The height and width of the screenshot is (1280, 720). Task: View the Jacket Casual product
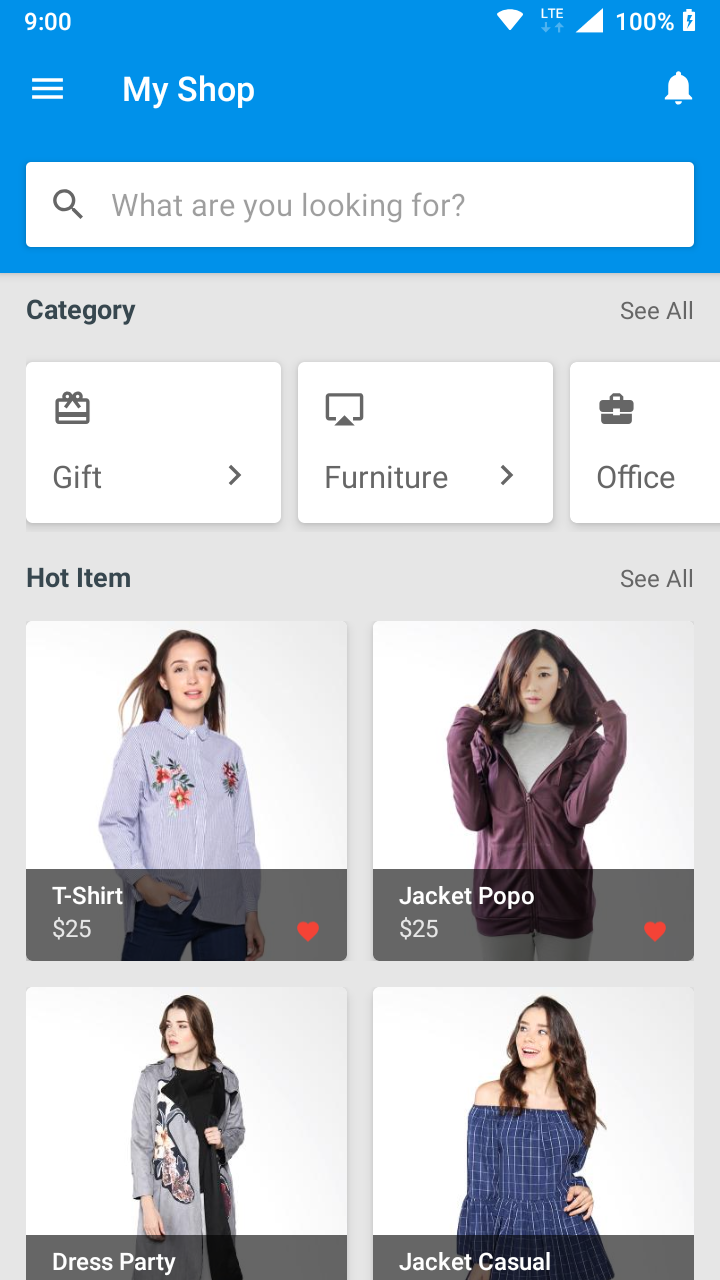[533, 1130]
